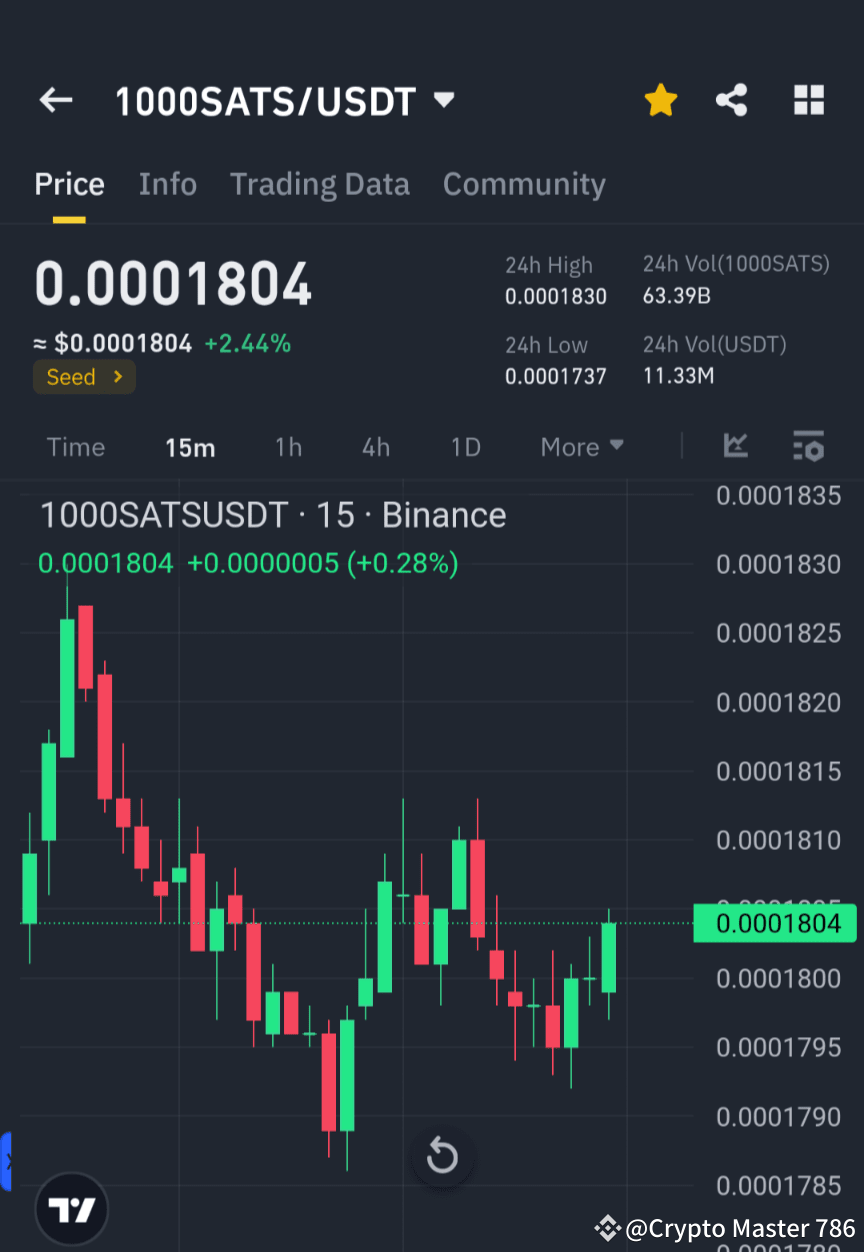Open the trading pair selector dropdown
The height and width of the screenshot is (1252, 864).
coord(443,100)
